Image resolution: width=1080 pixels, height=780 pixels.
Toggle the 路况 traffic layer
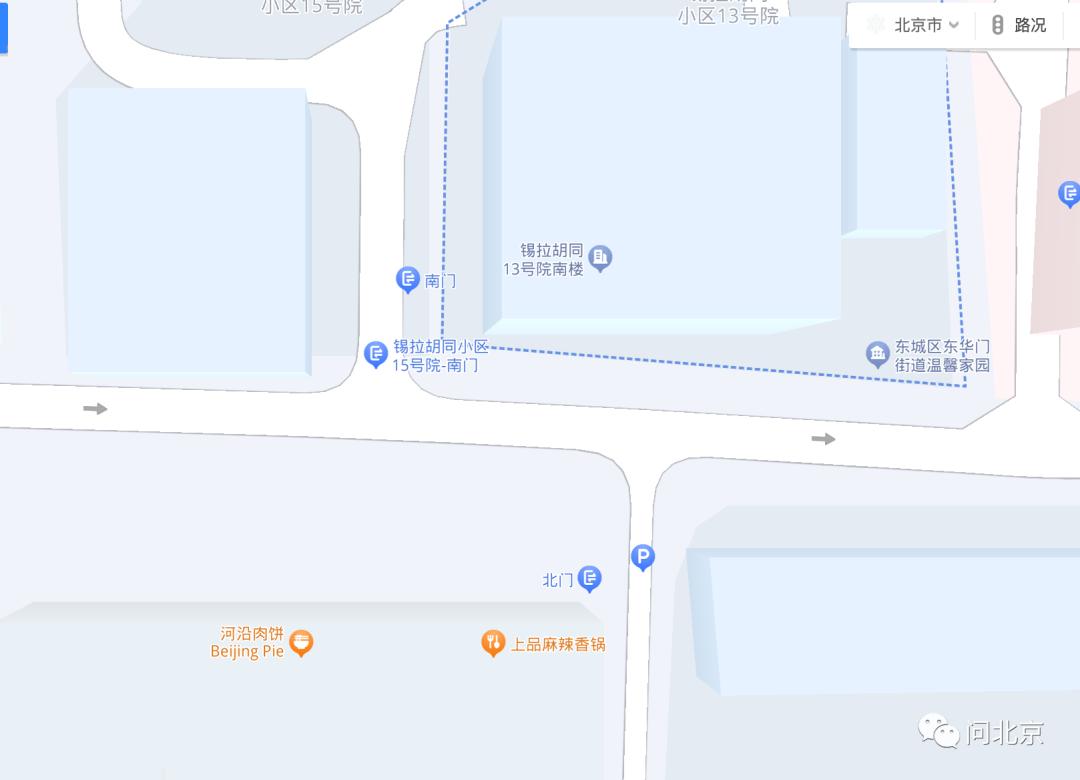[x=1019, y=25]
